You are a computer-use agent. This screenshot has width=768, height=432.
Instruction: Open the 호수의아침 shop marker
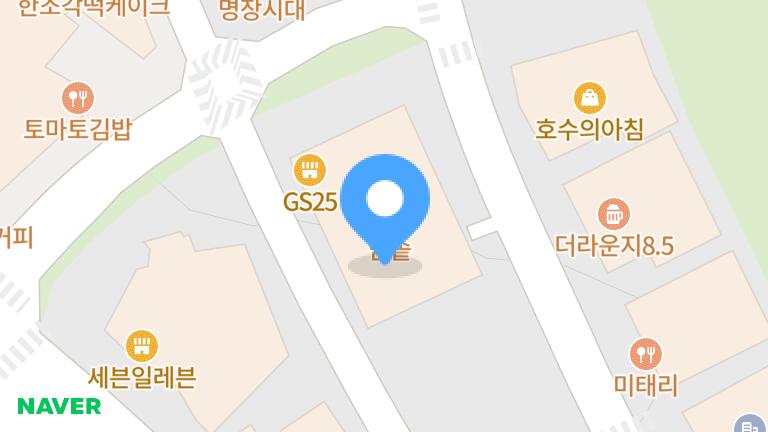tap(590, 98)
